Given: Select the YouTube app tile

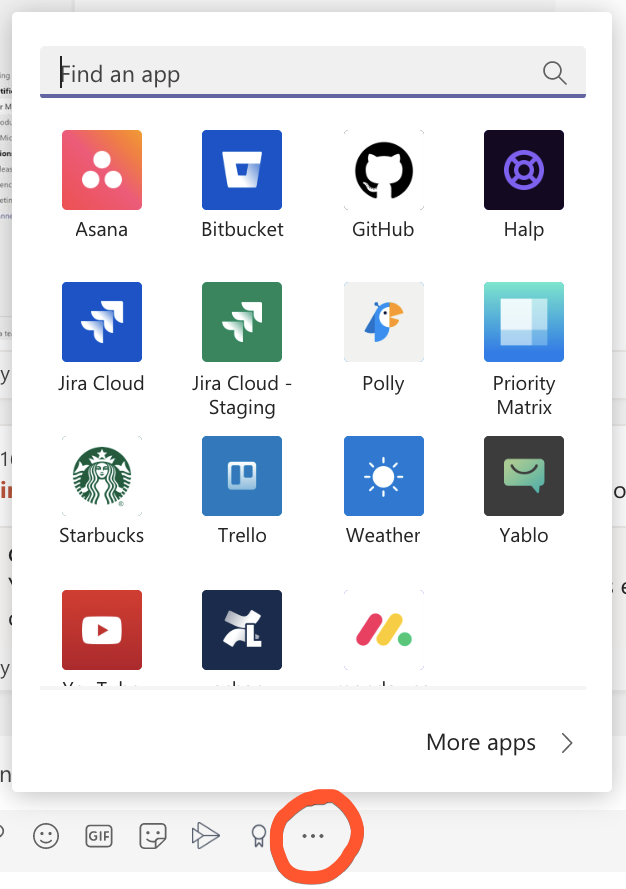Looking at the screenshot, I should (102, 630).
